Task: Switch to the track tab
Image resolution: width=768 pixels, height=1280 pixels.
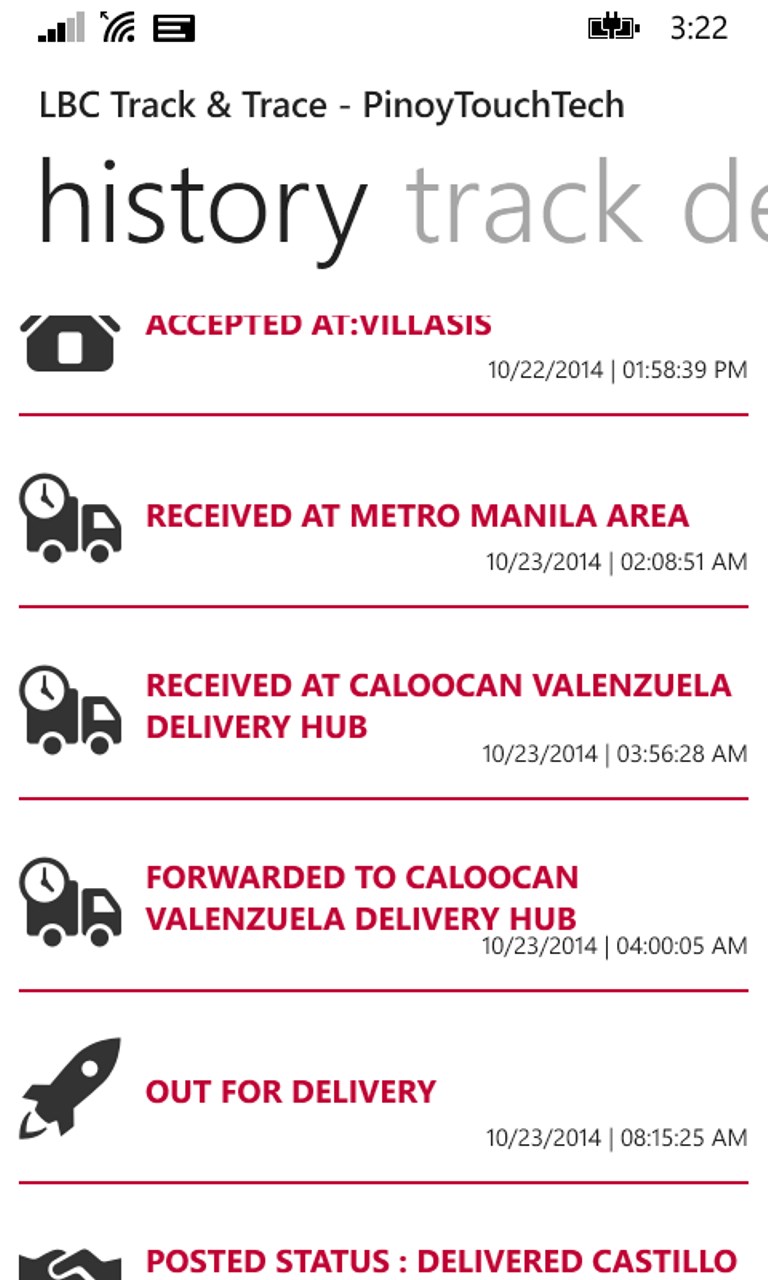Action: coord(523,203)
